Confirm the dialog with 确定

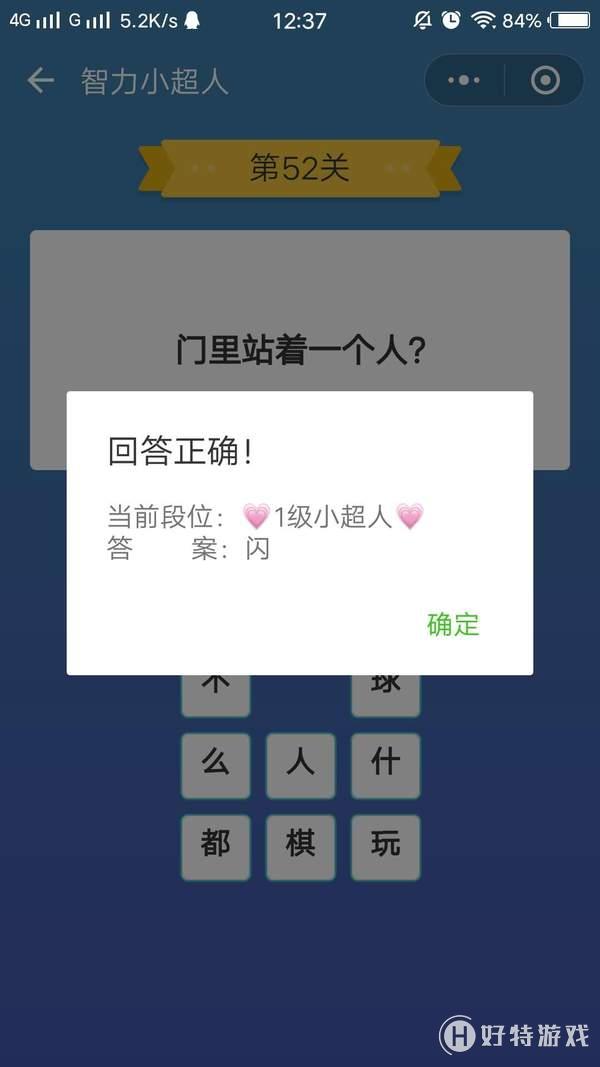click(453, 625)
